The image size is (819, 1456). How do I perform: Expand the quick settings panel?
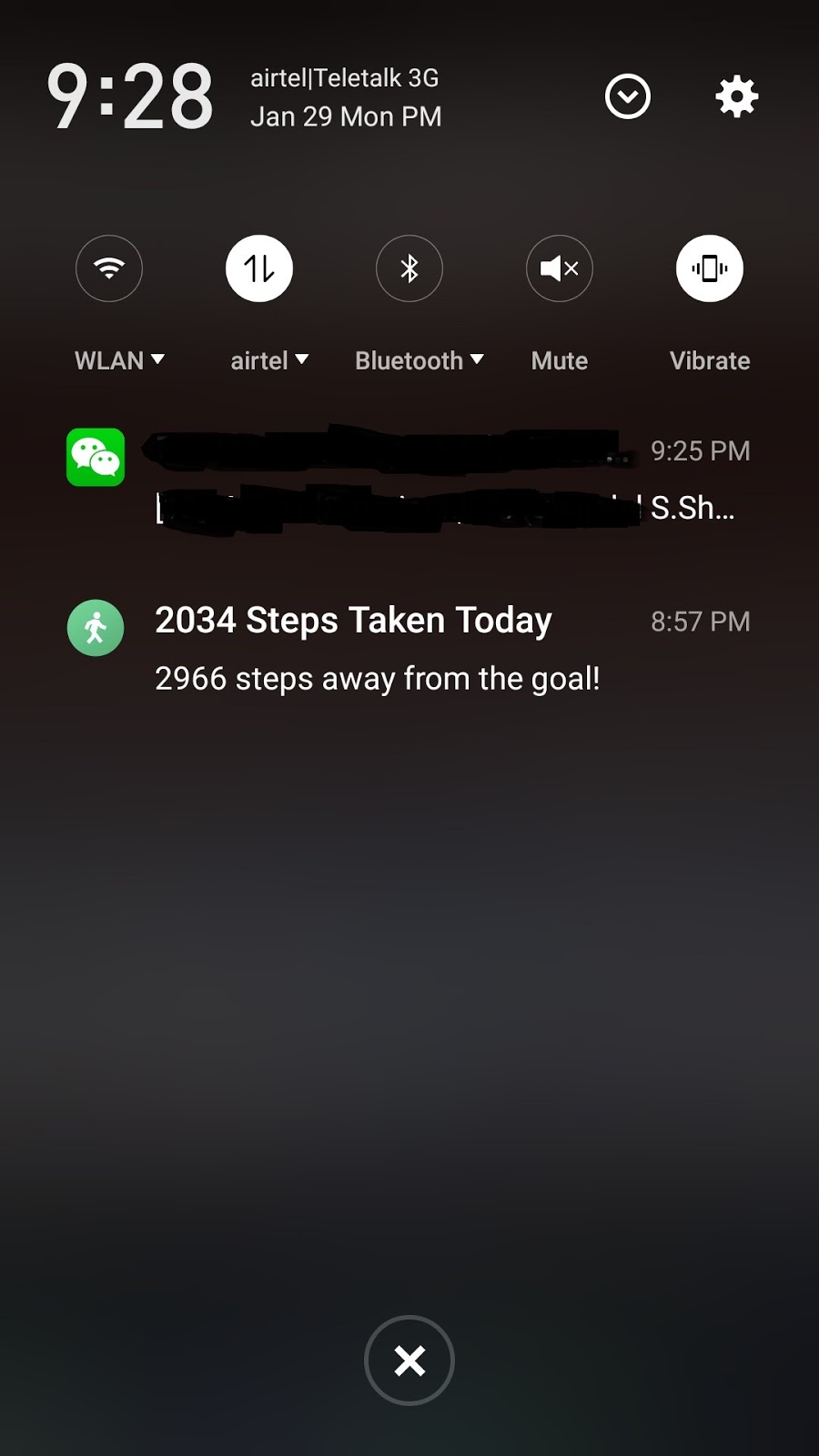628,96
